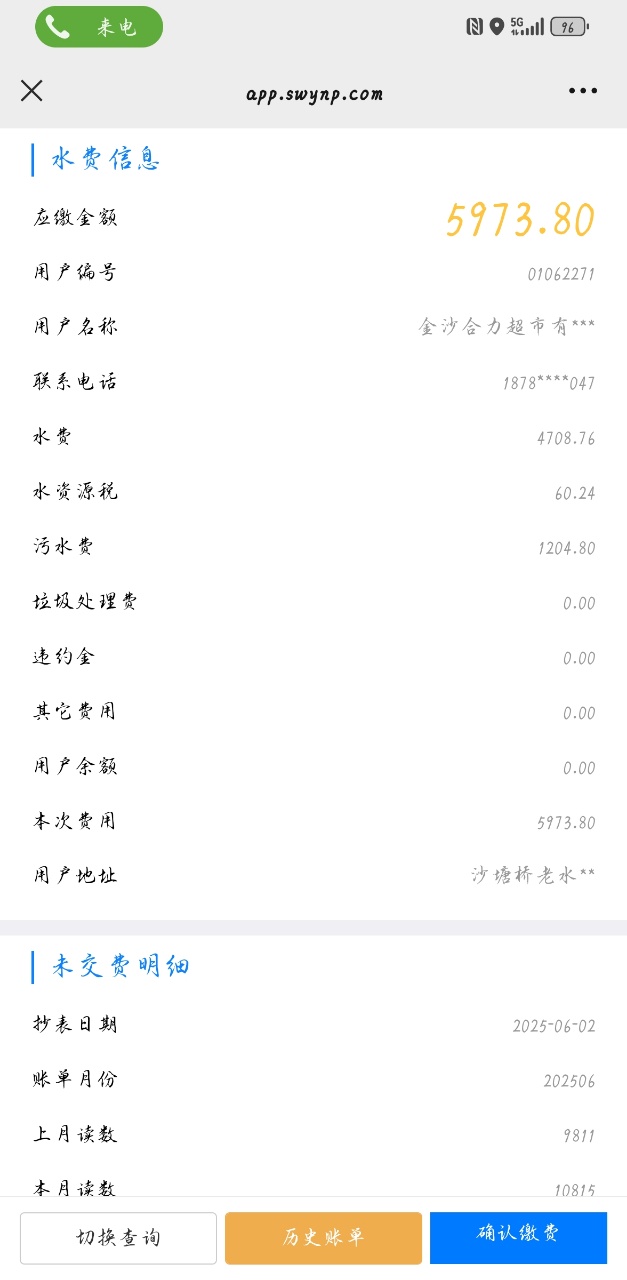Close the water bill web page
Image resolution: width=627 pixels, height=1280 pixels.
tap(32, 91)
